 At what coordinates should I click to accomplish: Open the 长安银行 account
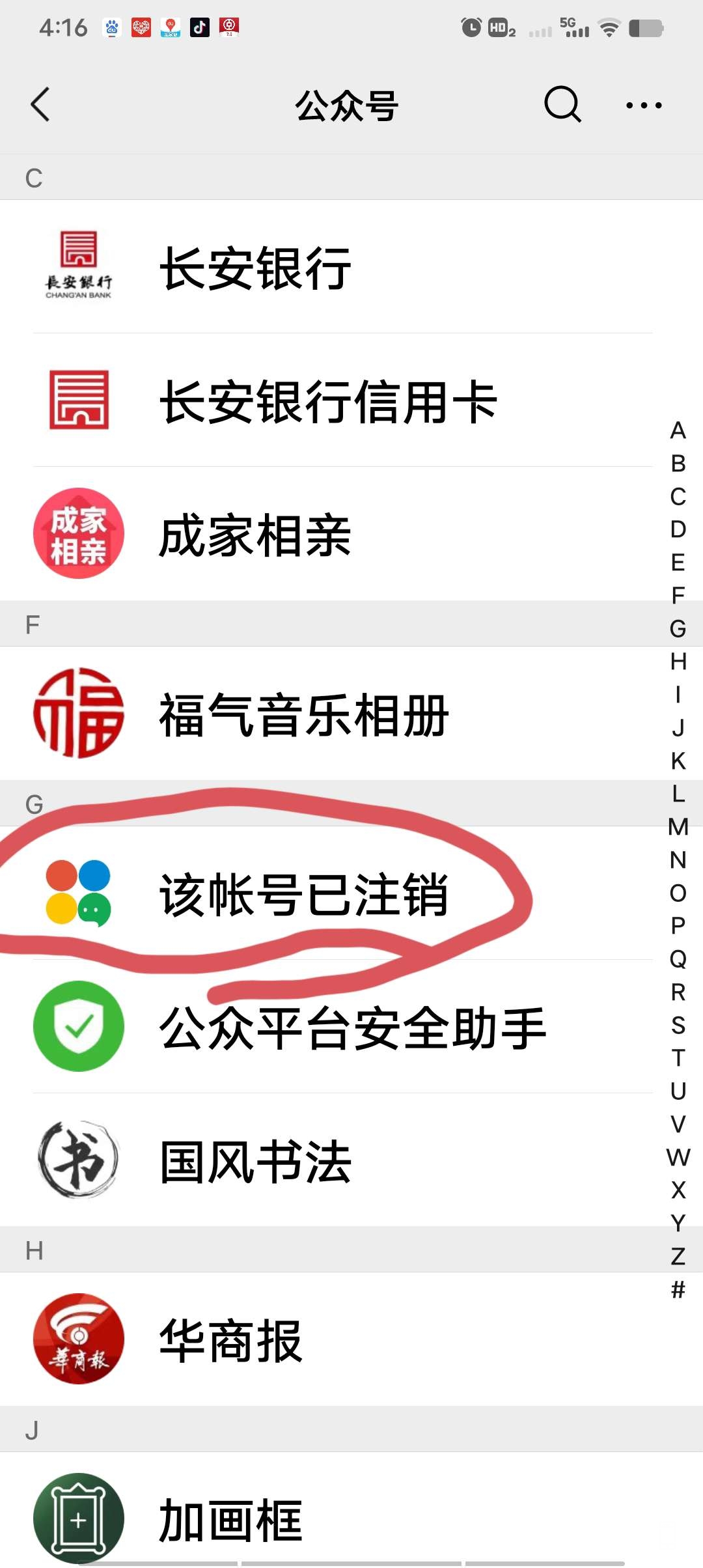tap(325, 267)
